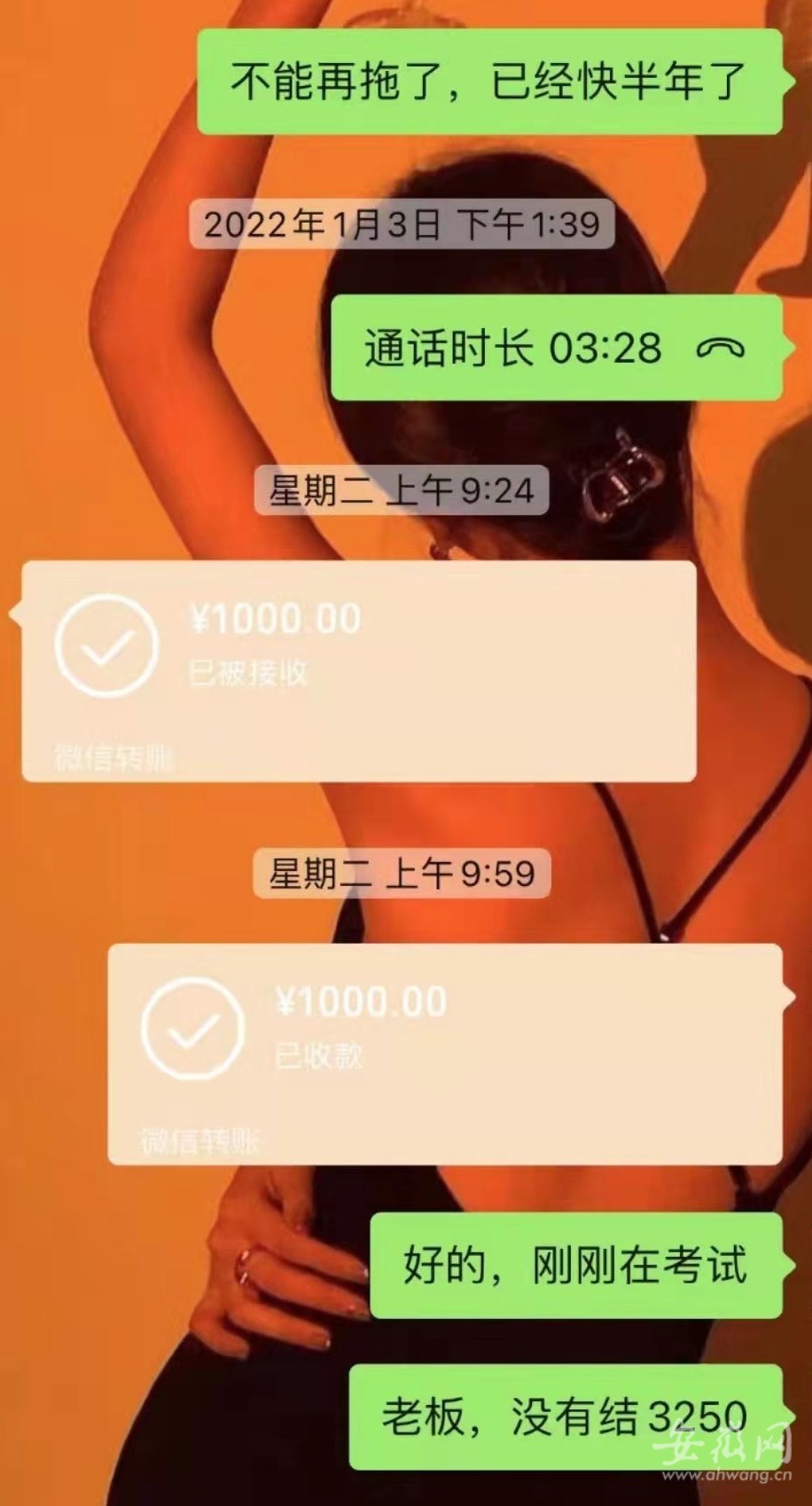Click the timestamp "星期二 上午9:24"
The width and height of the screenshot is (812, 1506).
point(404,490)
